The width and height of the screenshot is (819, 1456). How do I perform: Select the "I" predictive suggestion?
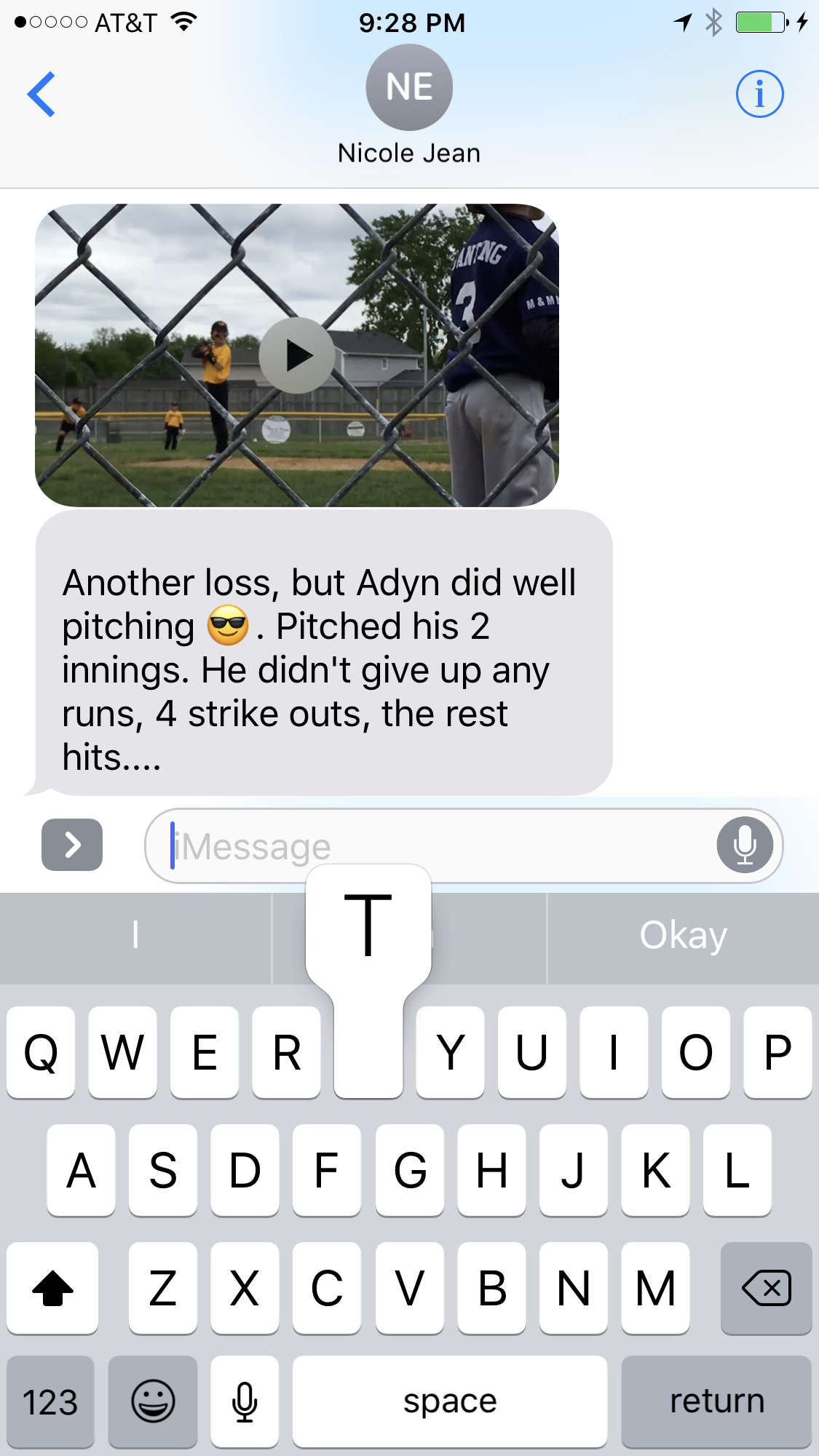[135, 936]
